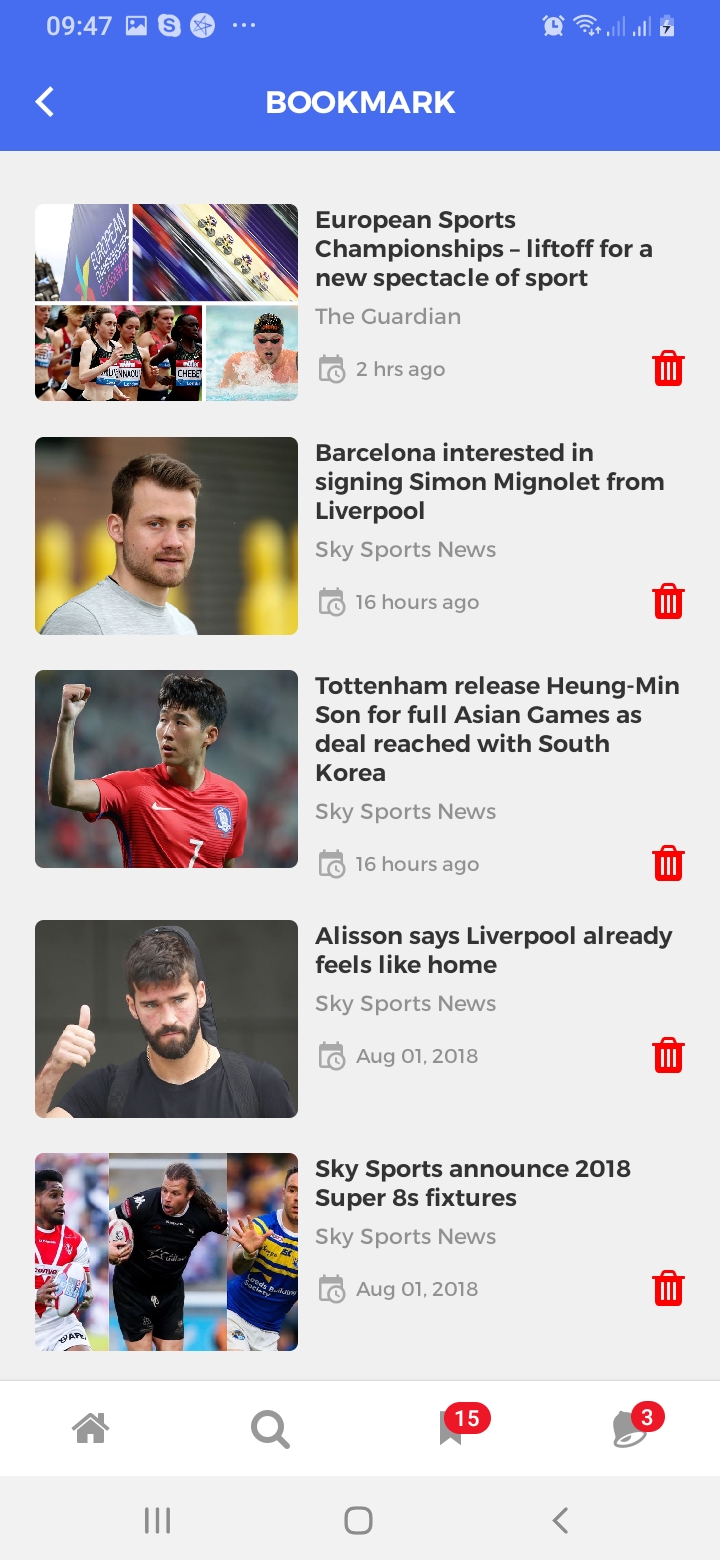Delete the Alisson Liverpool bookmark
The width and height of the screenshot is (720, 1560).
tap(667, 1055)
